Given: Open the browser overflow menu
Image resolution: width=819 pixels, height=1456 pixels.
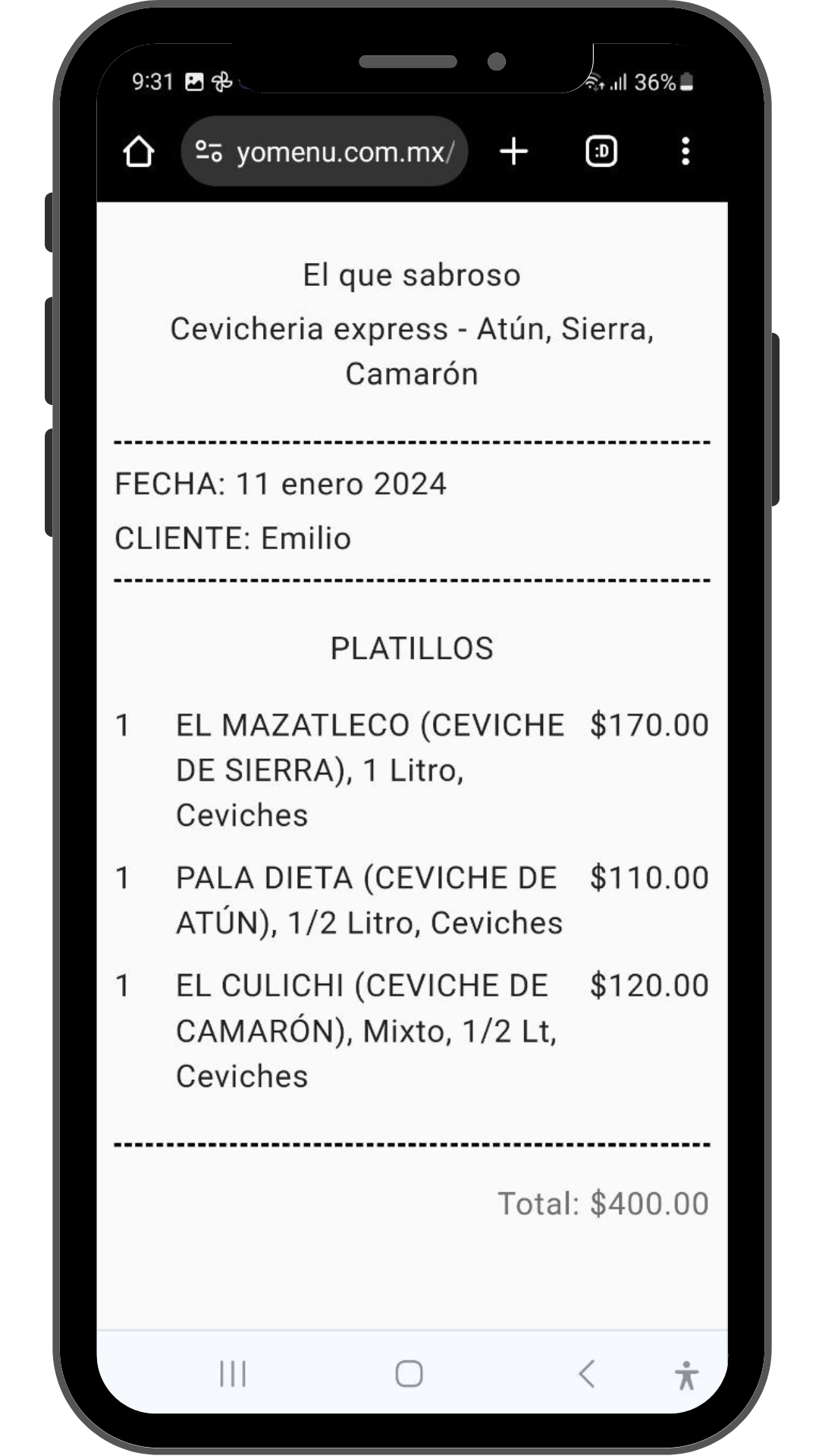Looking at the screenshot, I should click(x=686, y=151).
